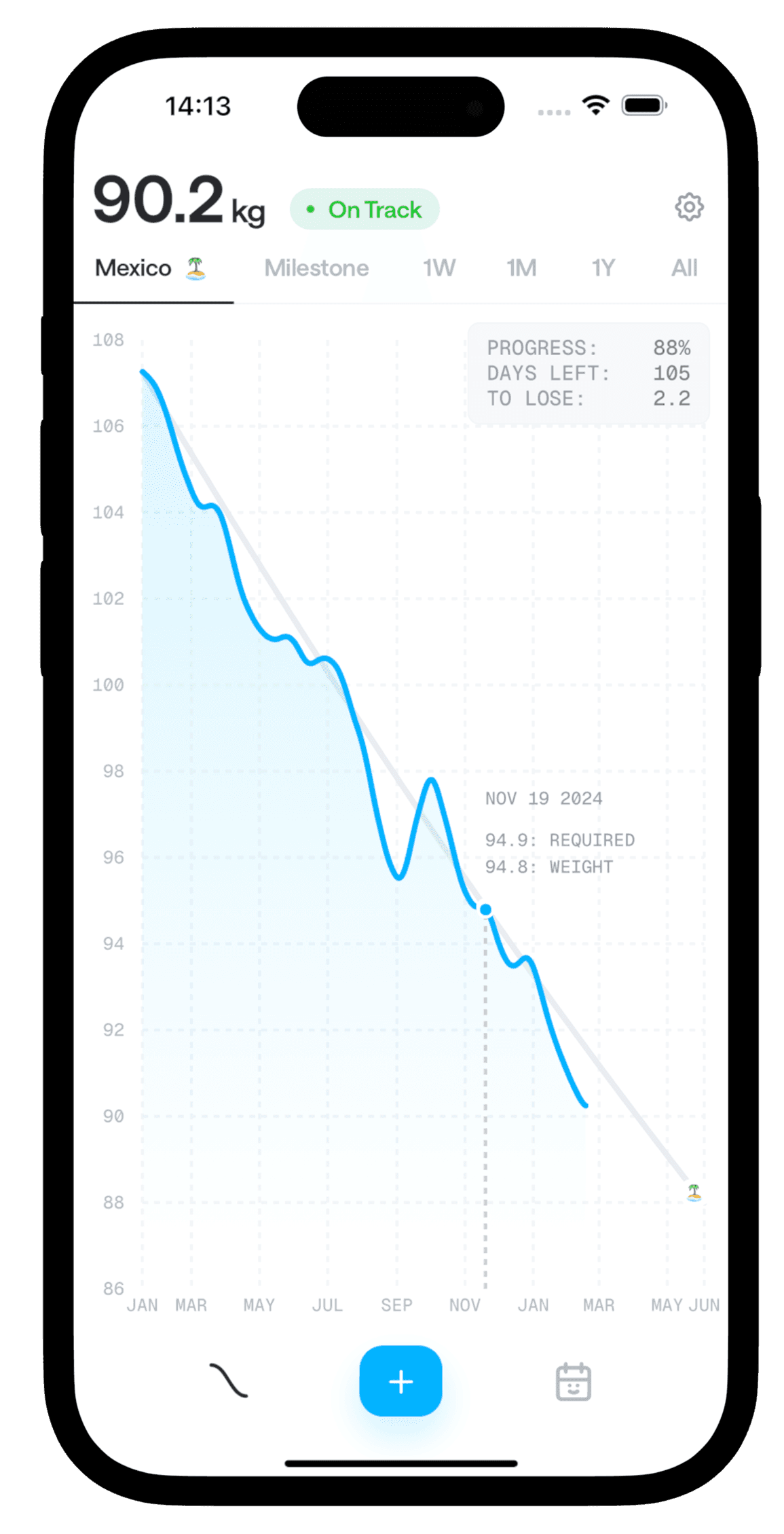Show the 1W time range

pos(439,268)
